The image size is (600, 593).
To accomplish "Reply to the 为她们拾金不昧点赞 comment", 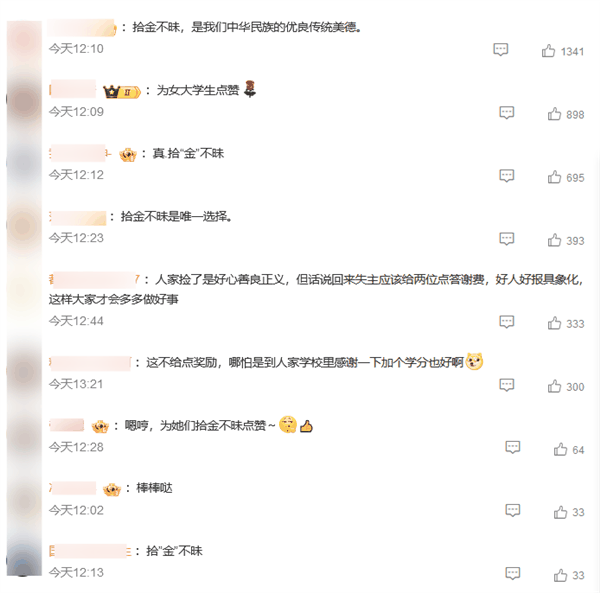I will click(x=513, y=449).
